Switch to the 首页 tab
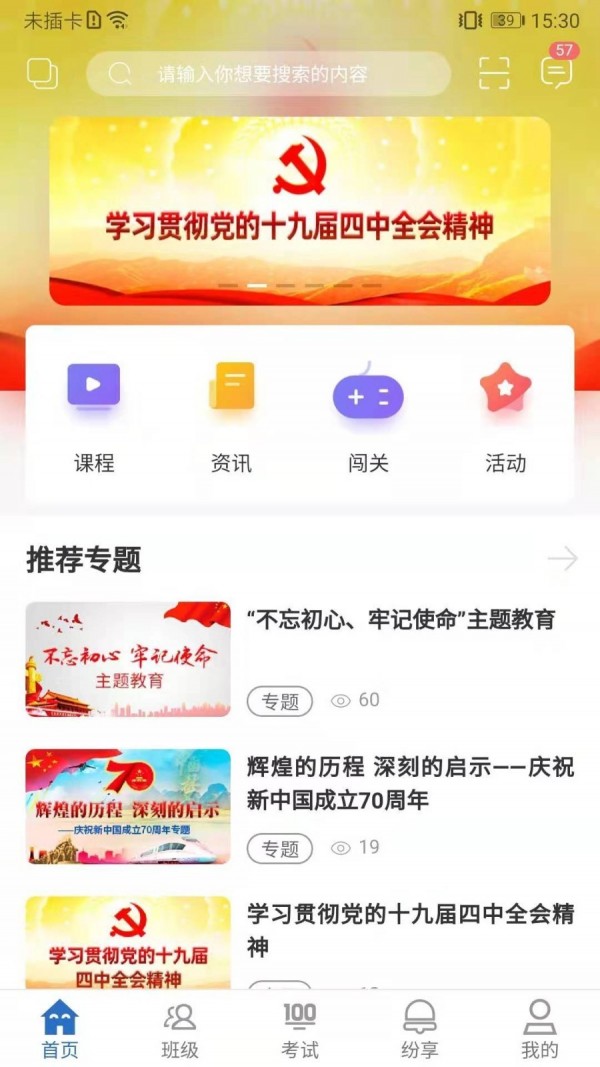The image size is (600, 1067). point(59,1030)
